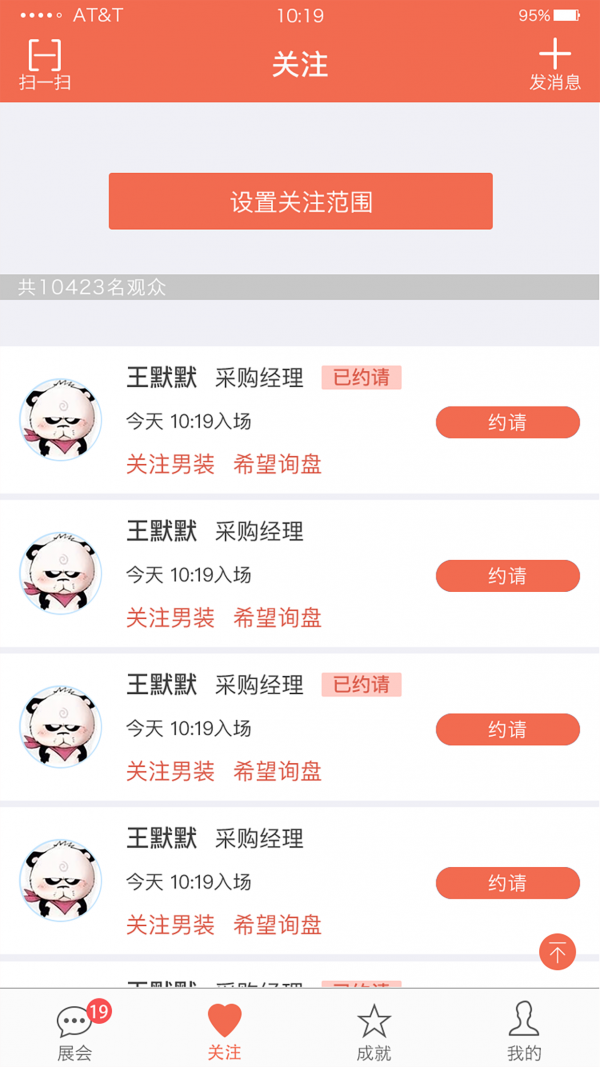Screen dimensions: 600x1067
Task: Jump back to top with the arrow button
Action: 557,952
